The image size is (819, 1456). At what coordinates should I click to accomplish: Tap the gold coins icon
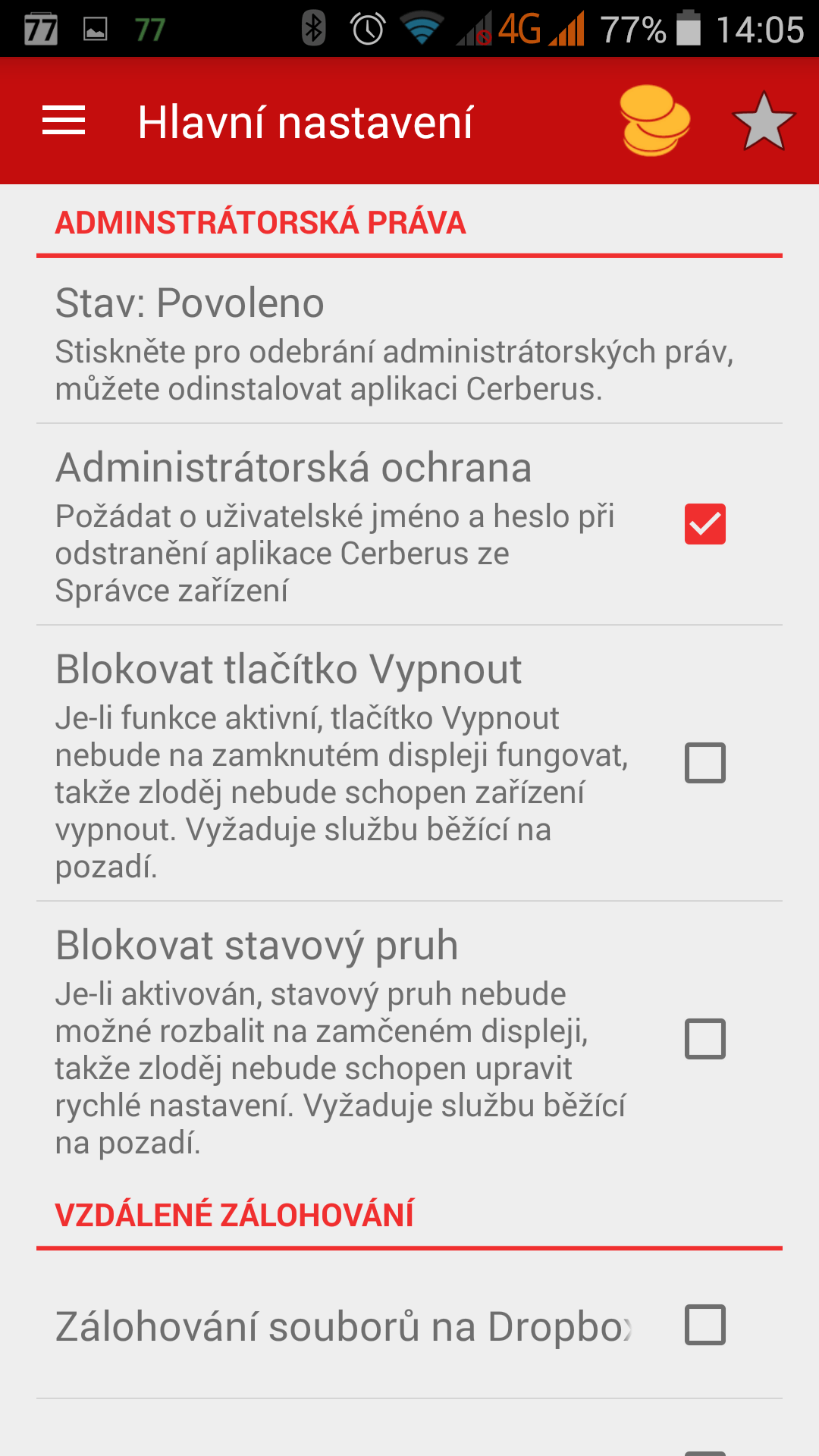tap(654, 121)
